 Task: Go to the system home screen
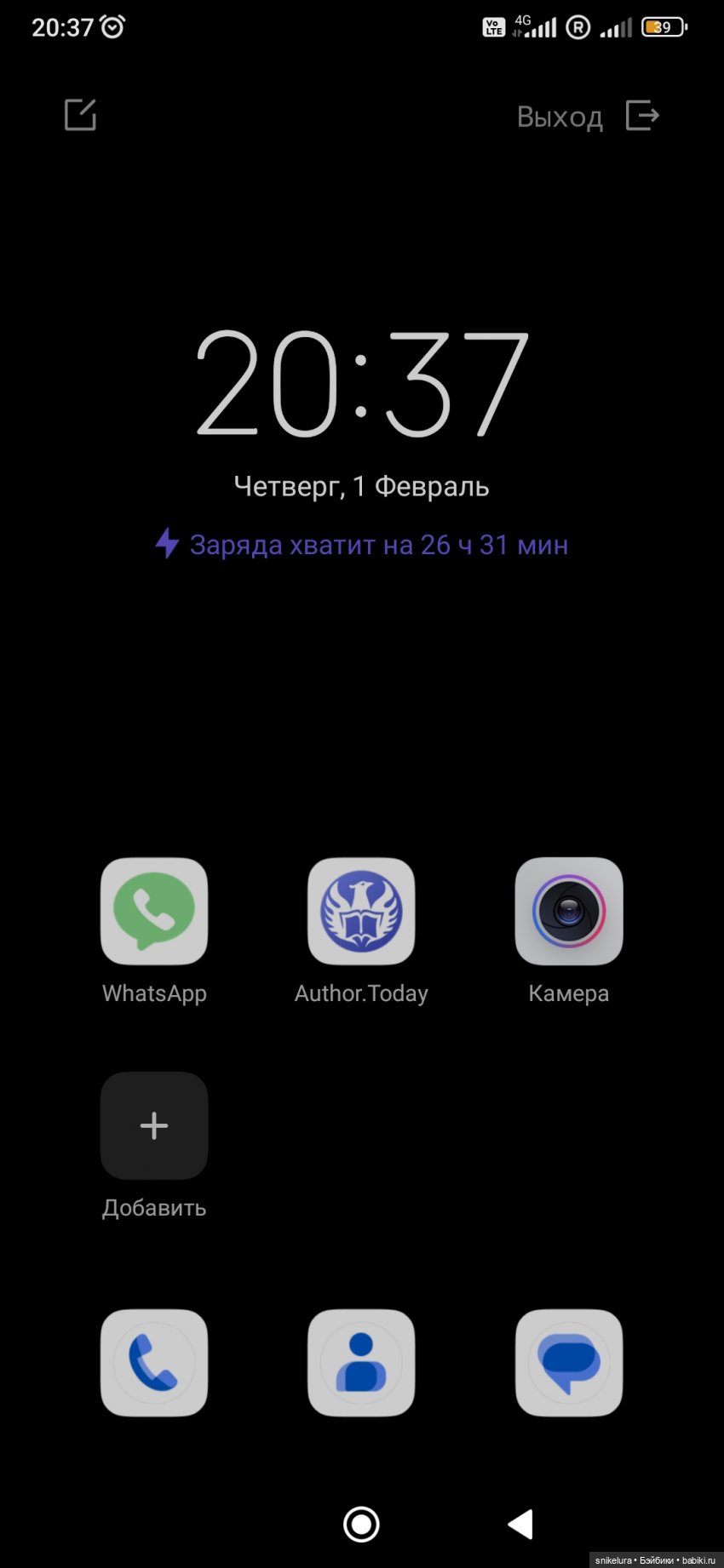(361, 1524)
